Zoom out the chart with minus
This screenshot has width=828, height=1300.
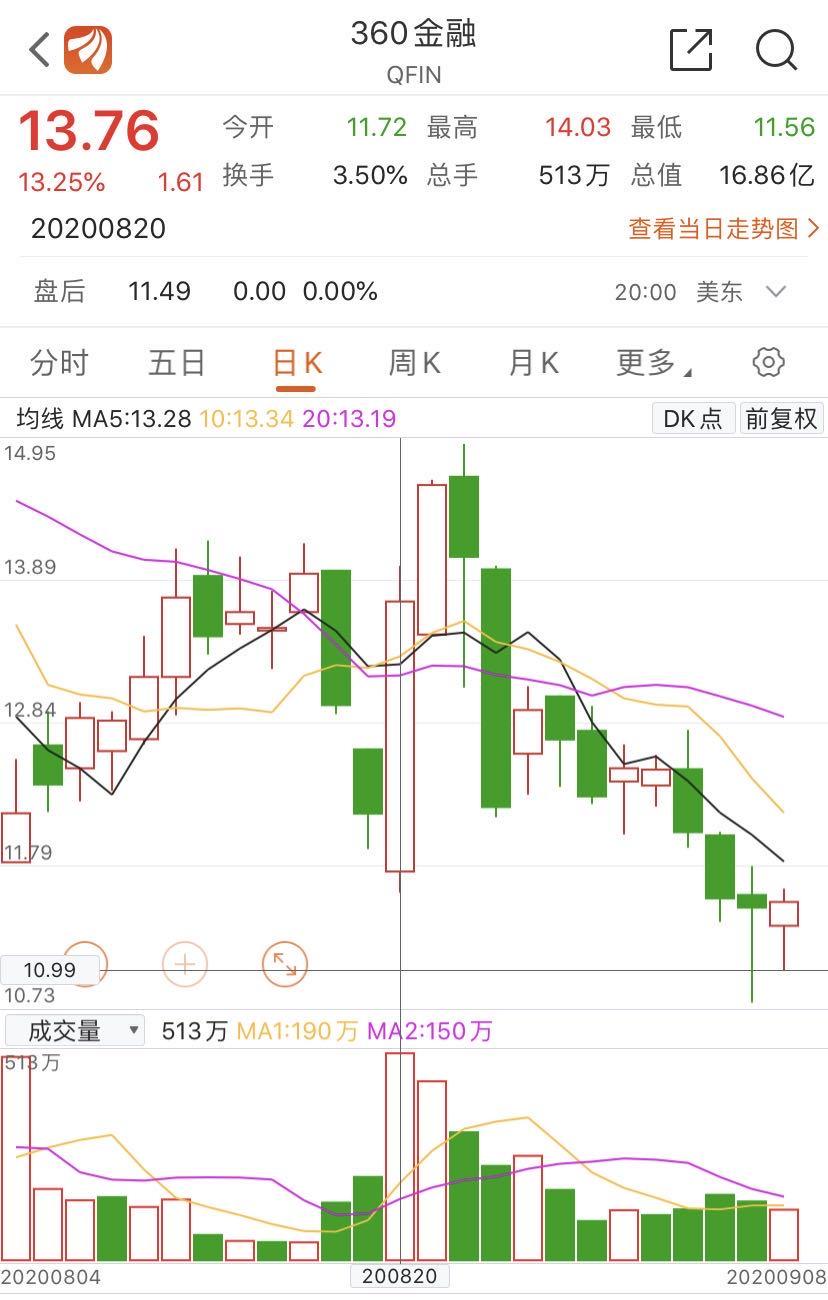coord(85,964)
